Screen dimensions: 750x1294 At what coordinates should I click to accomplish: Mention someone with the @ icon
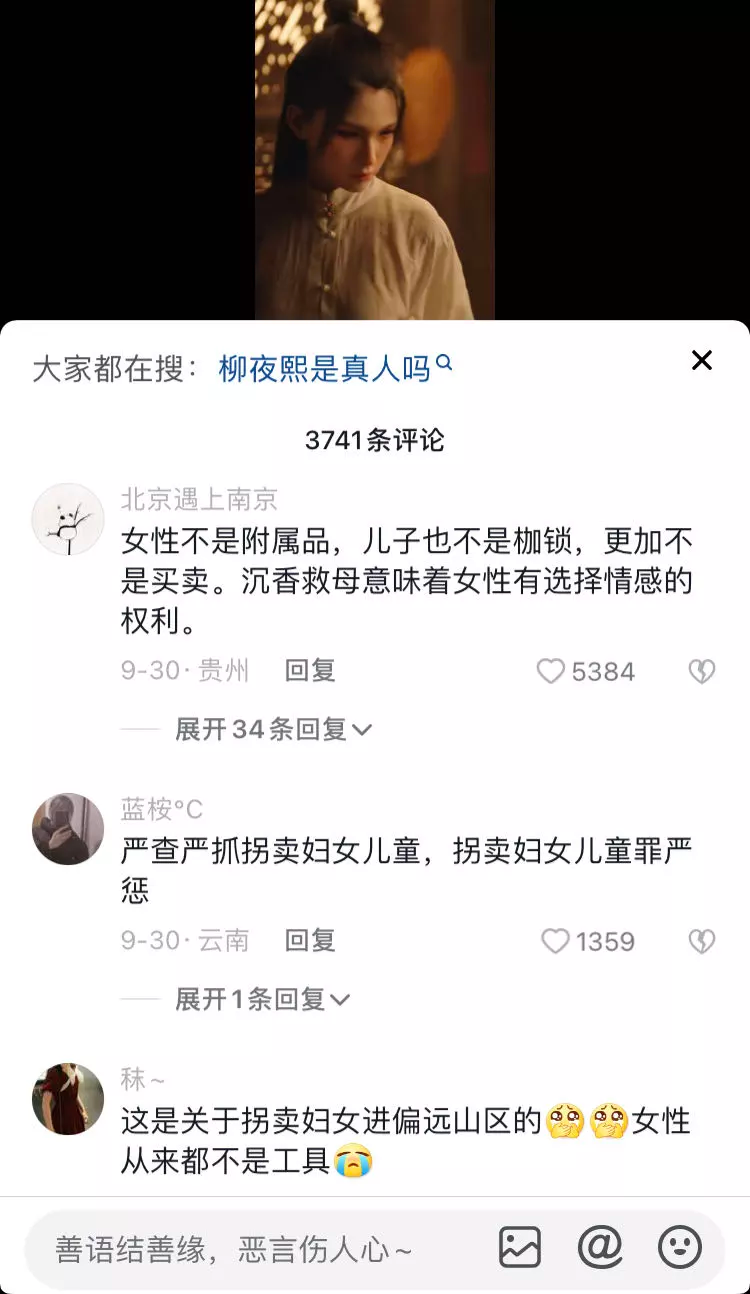(x=600, y=1248)
